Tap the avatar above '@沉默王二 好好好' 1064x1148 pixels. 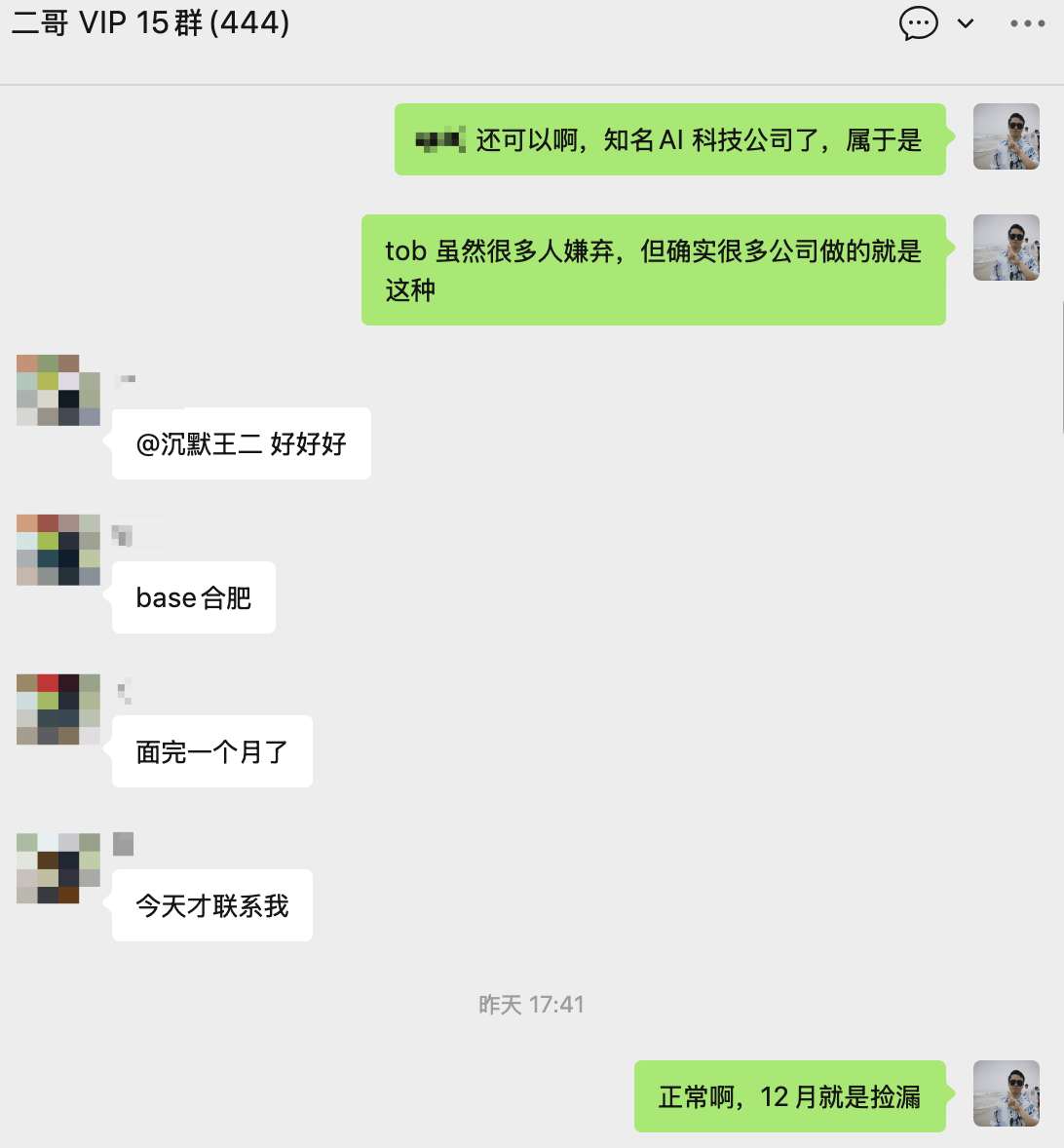[58, 391]
